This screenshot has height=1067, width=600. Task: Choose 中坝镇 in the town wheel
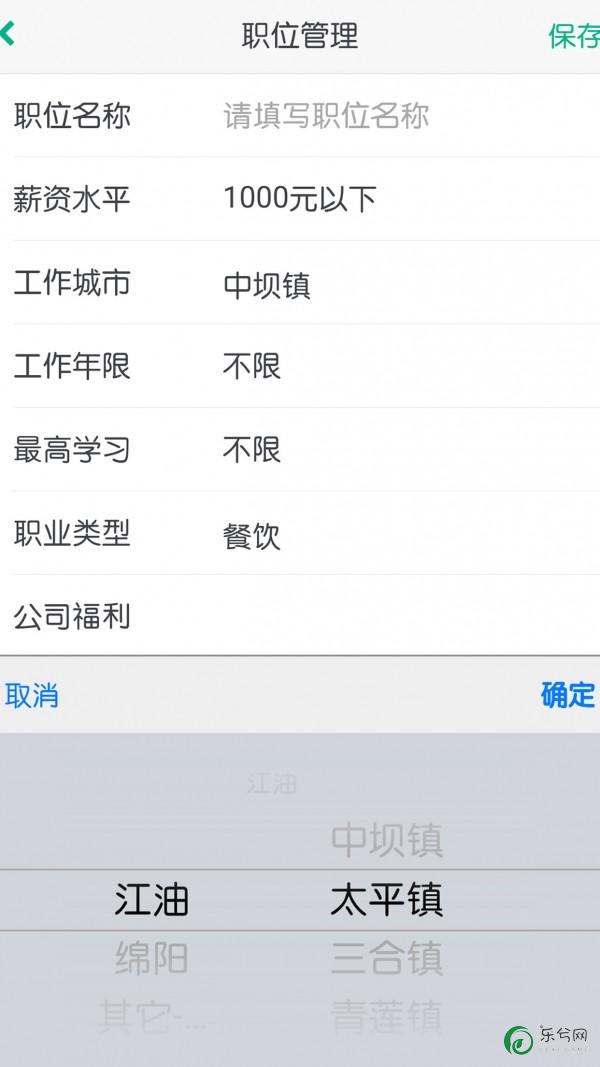(x=386, y=841)
